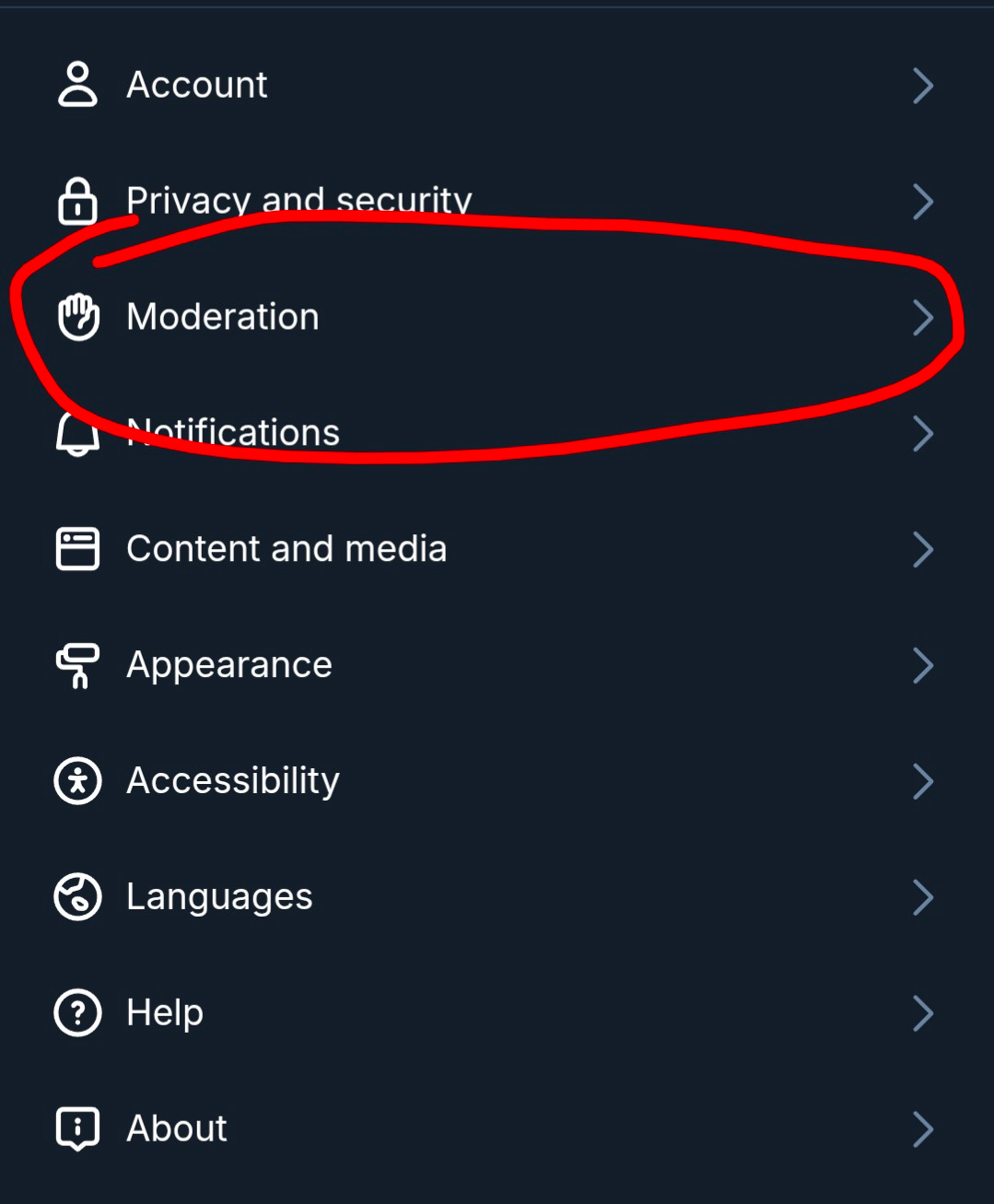The image size is (994, 1204).
Task: Open the Moderation settings row
Action: pos(223,318)
